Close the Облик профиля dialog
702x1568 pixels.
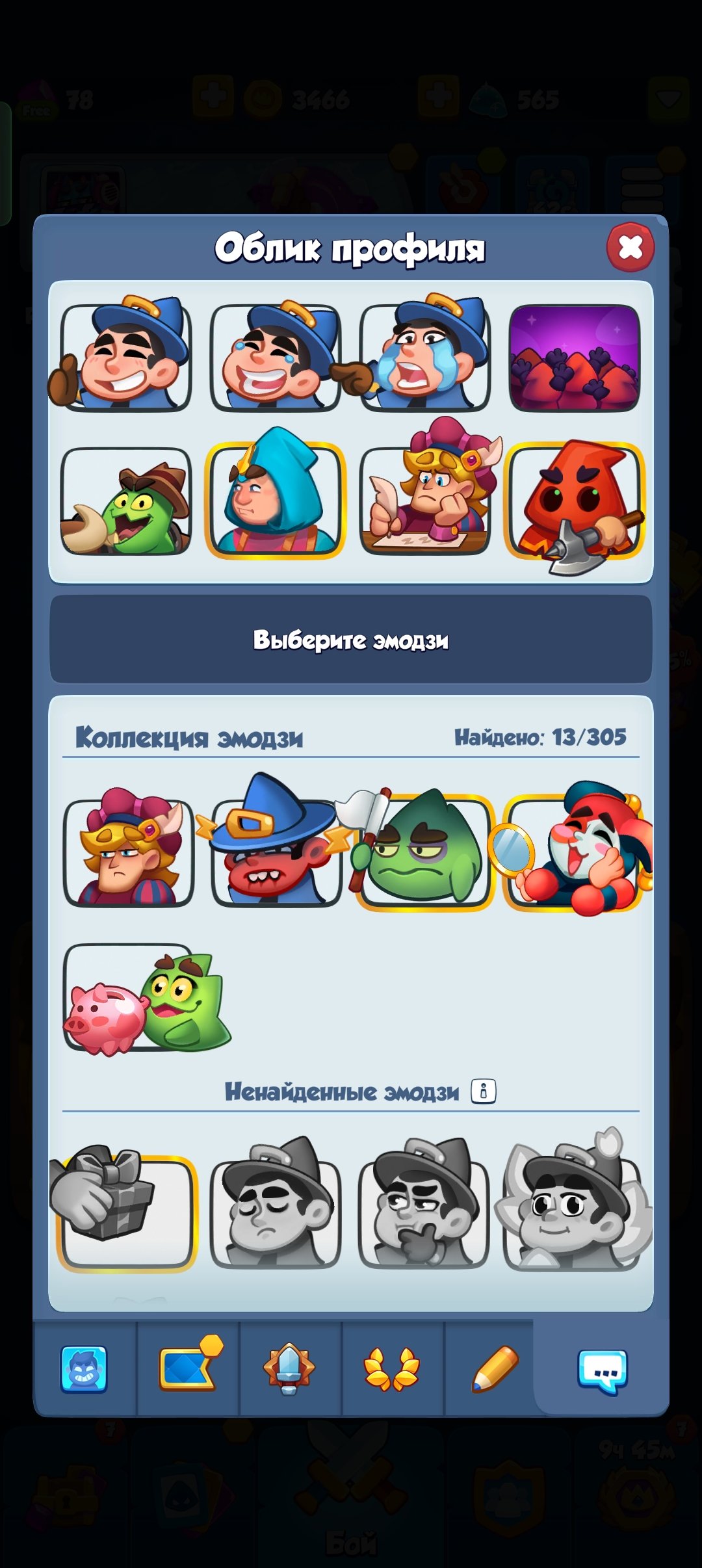630,247
